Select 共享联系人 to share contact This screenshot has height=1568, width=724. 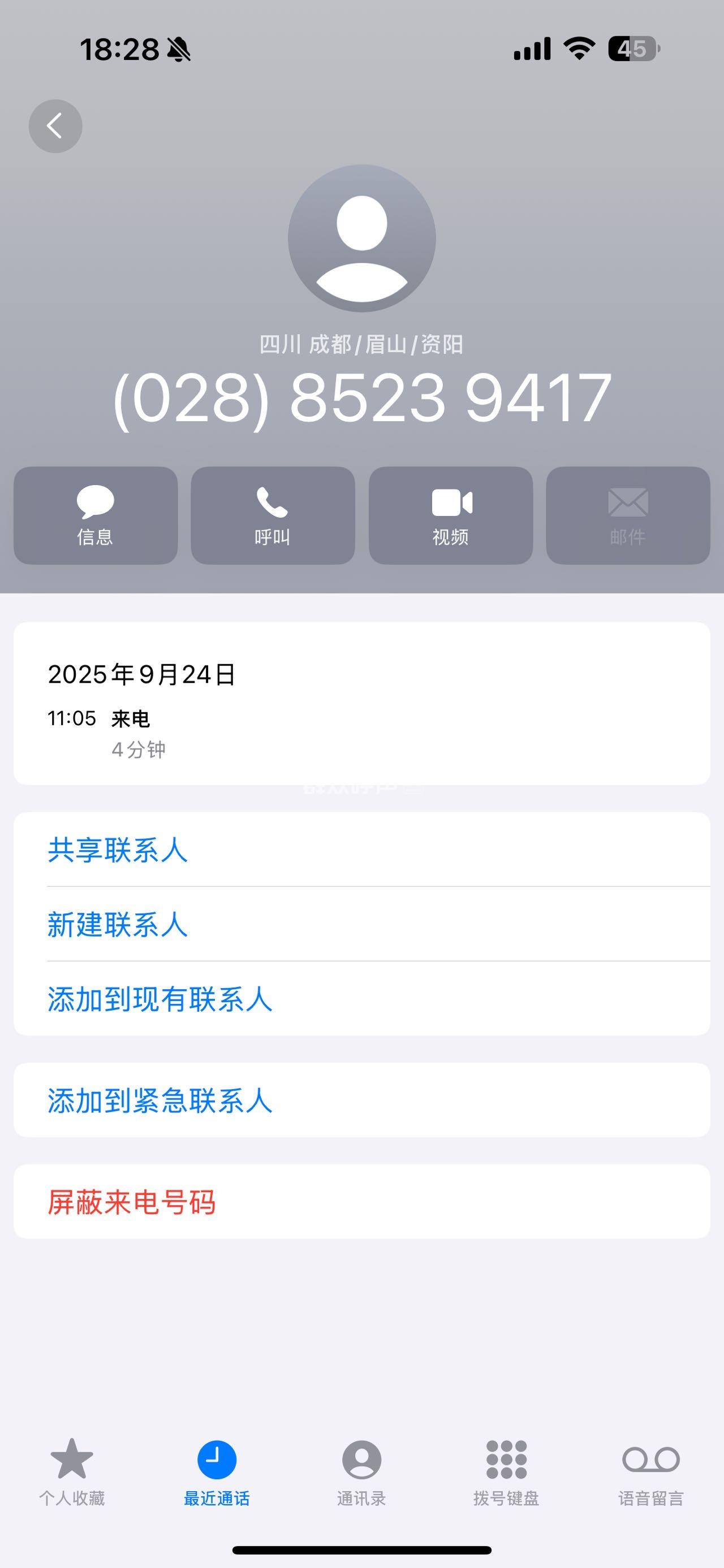(x=118, y=850)
